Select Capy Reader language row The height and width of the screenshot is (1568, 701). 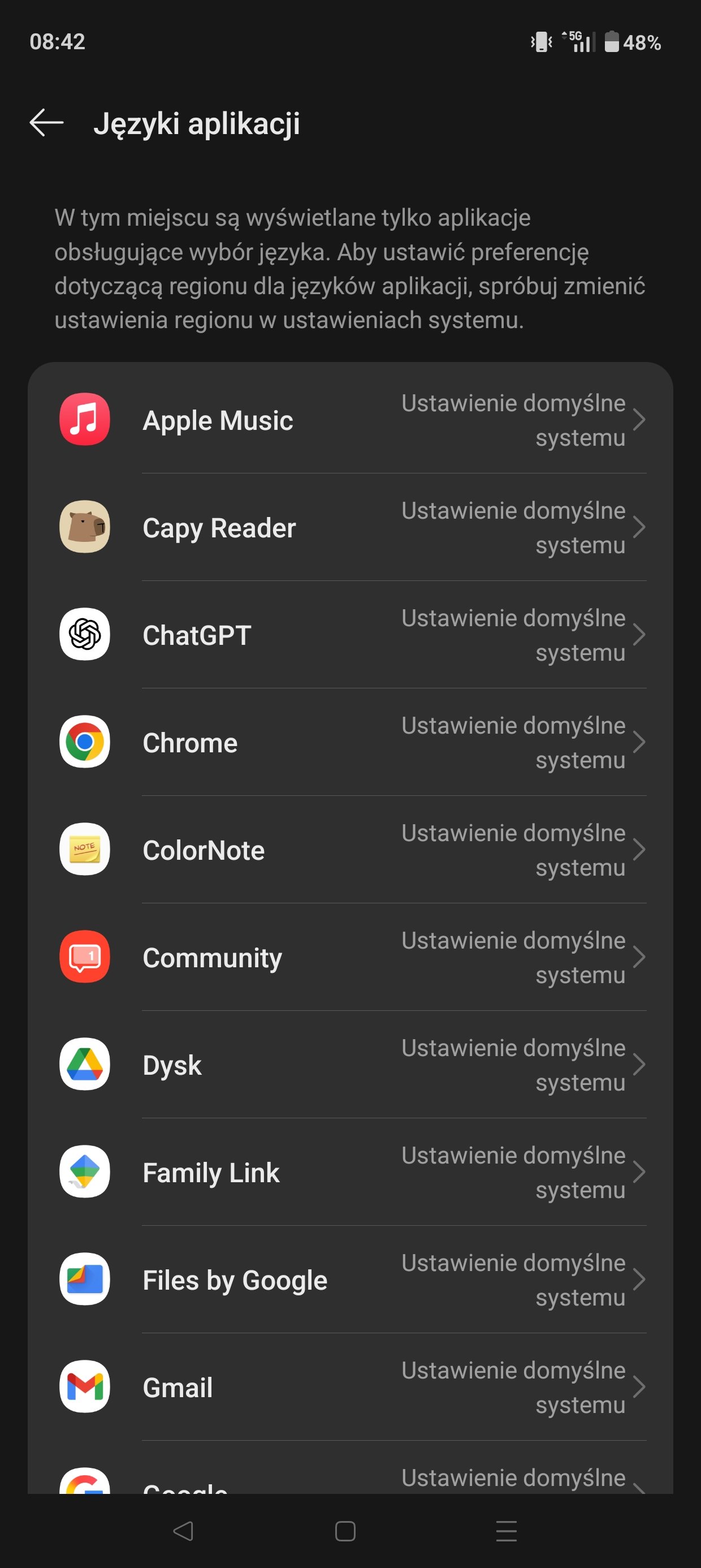[x=350, y=528]
